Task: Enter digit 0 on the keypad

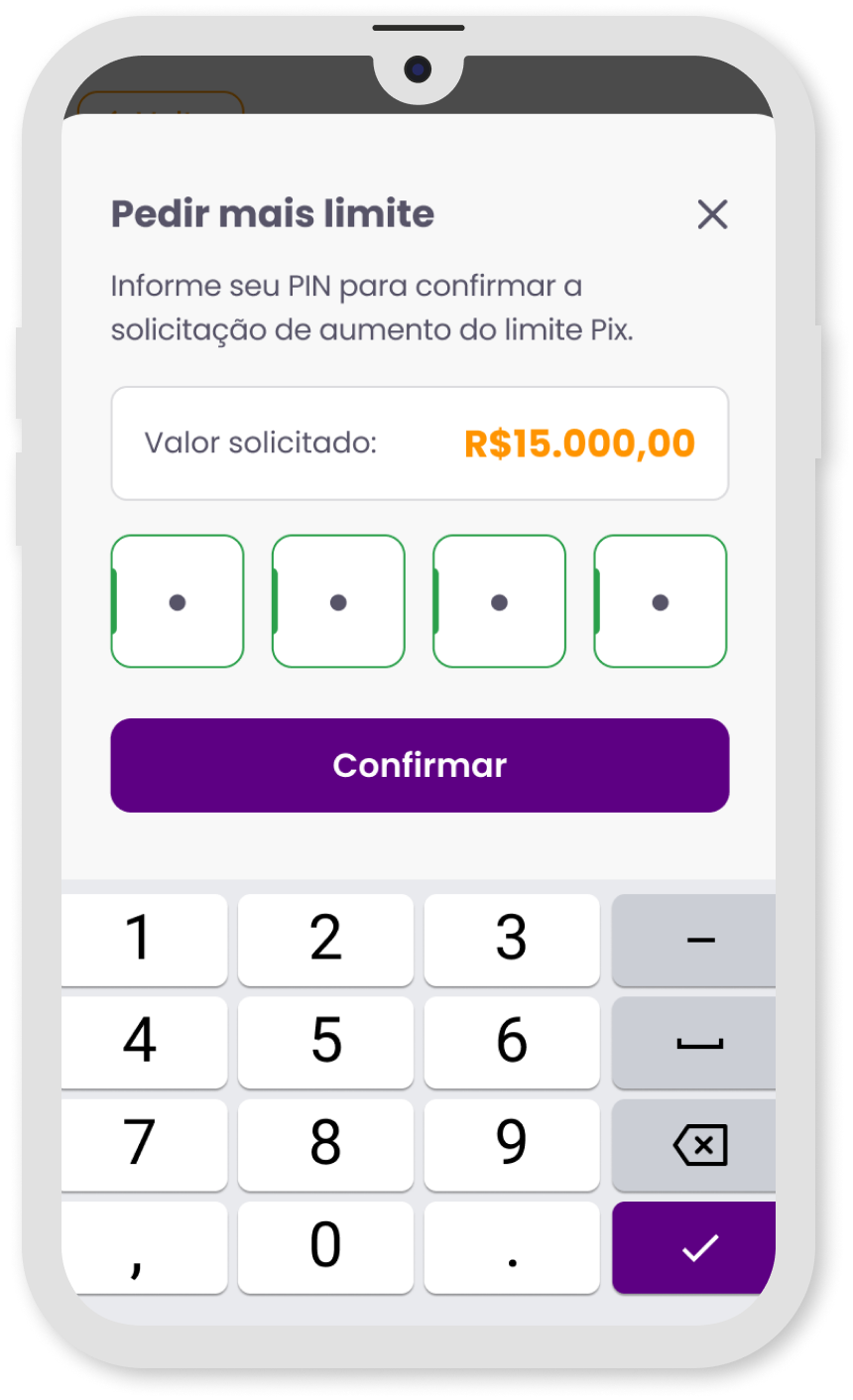Action: click(x=325, y=1246)
